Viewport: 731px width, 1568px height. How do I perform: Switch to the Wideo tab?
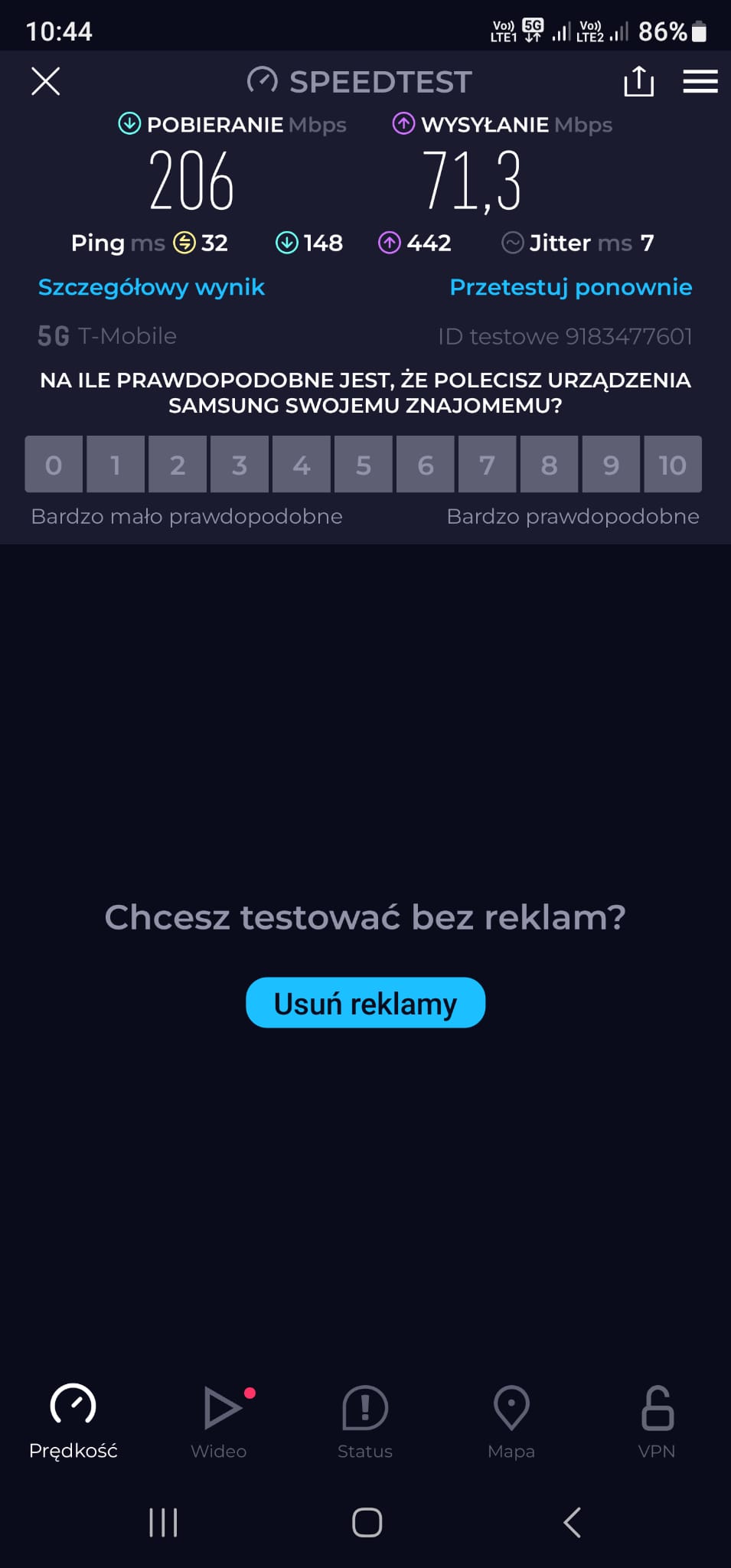tap(219, 1421)
